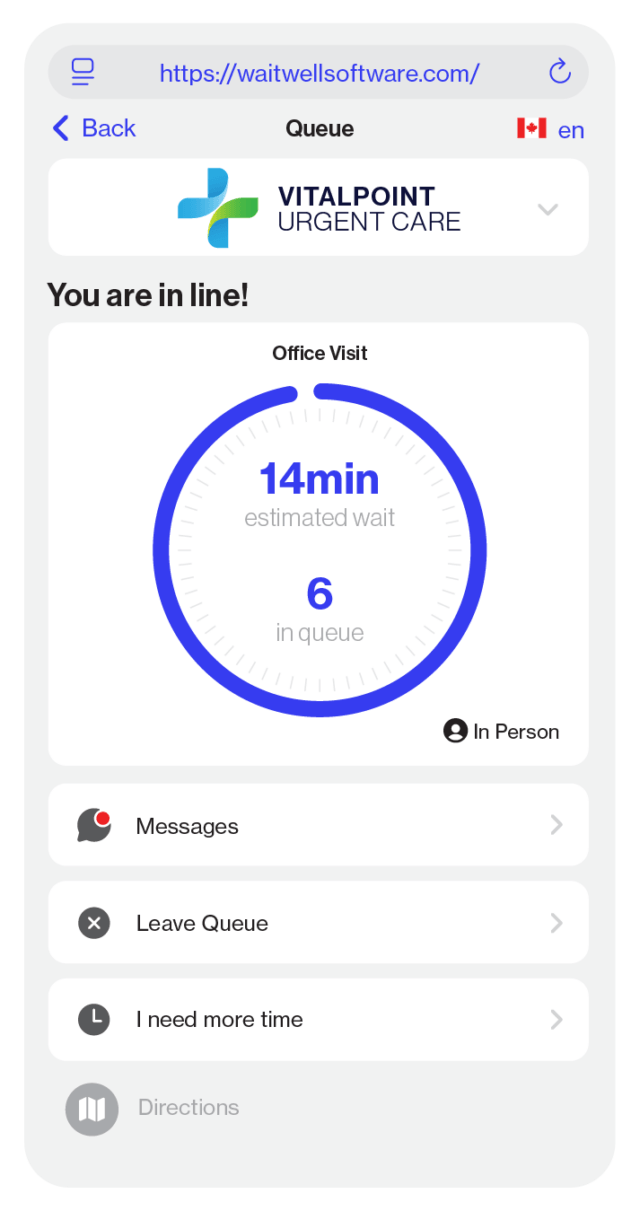Viewport: 640px width, 1211px height.
Task: Choose I need more time
Action: click(x=318, y=1019)
